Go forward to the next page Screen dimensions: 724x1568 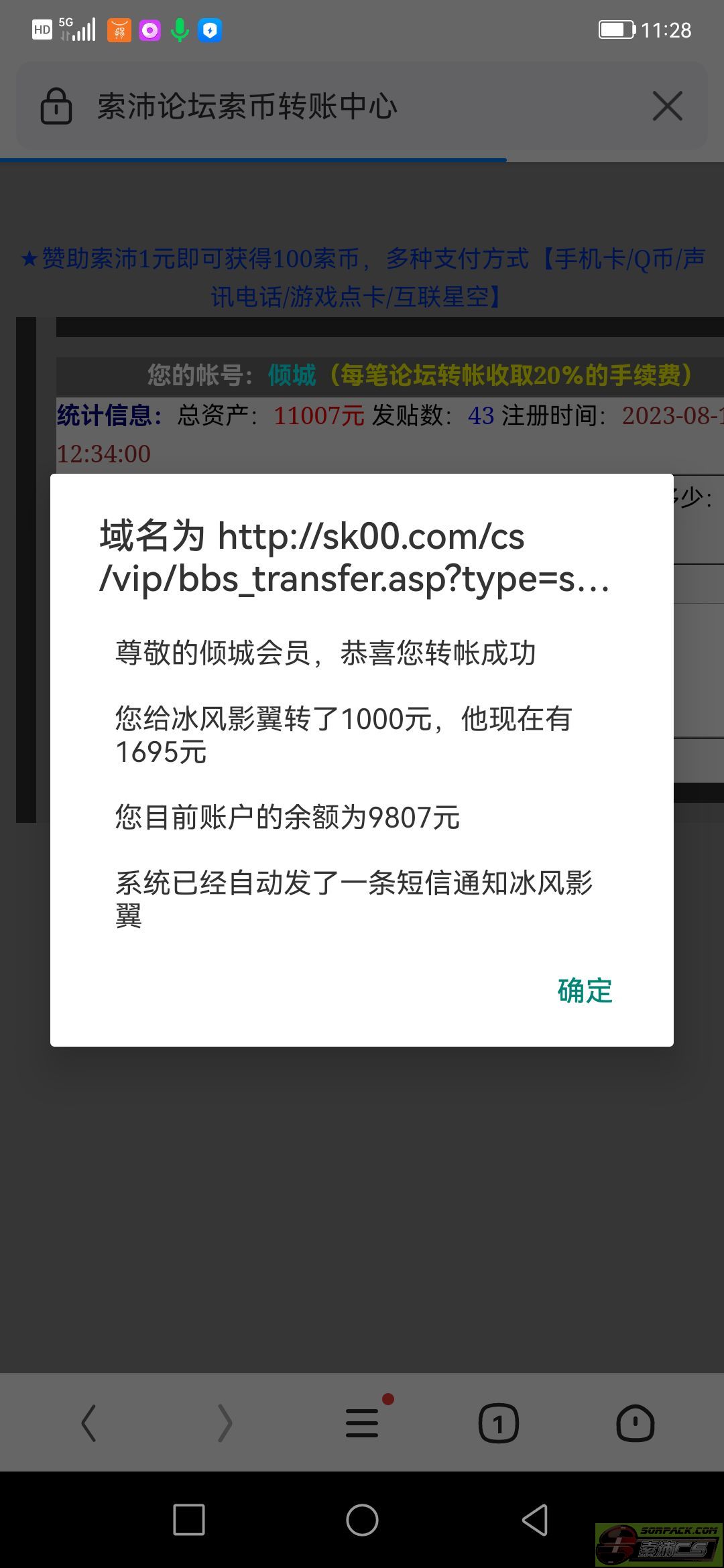point(225,1423)
